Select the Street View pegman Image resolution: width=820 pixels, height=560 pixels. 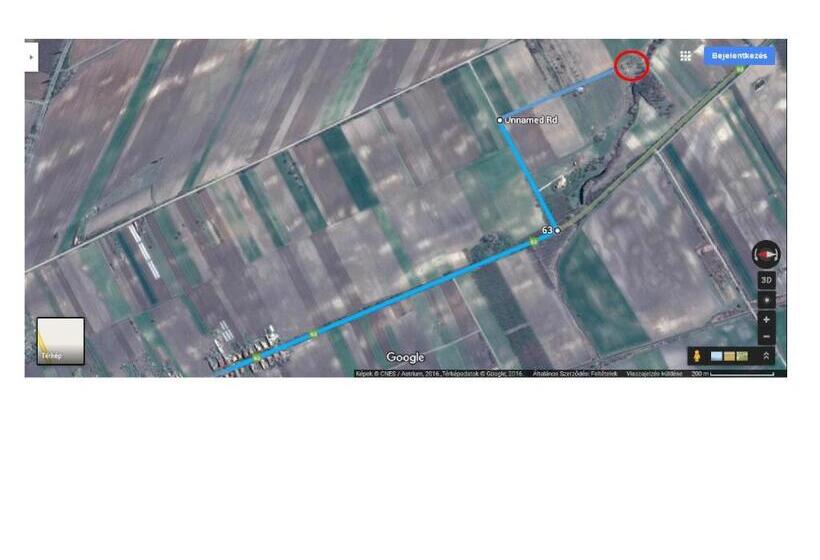coord(695,356)
